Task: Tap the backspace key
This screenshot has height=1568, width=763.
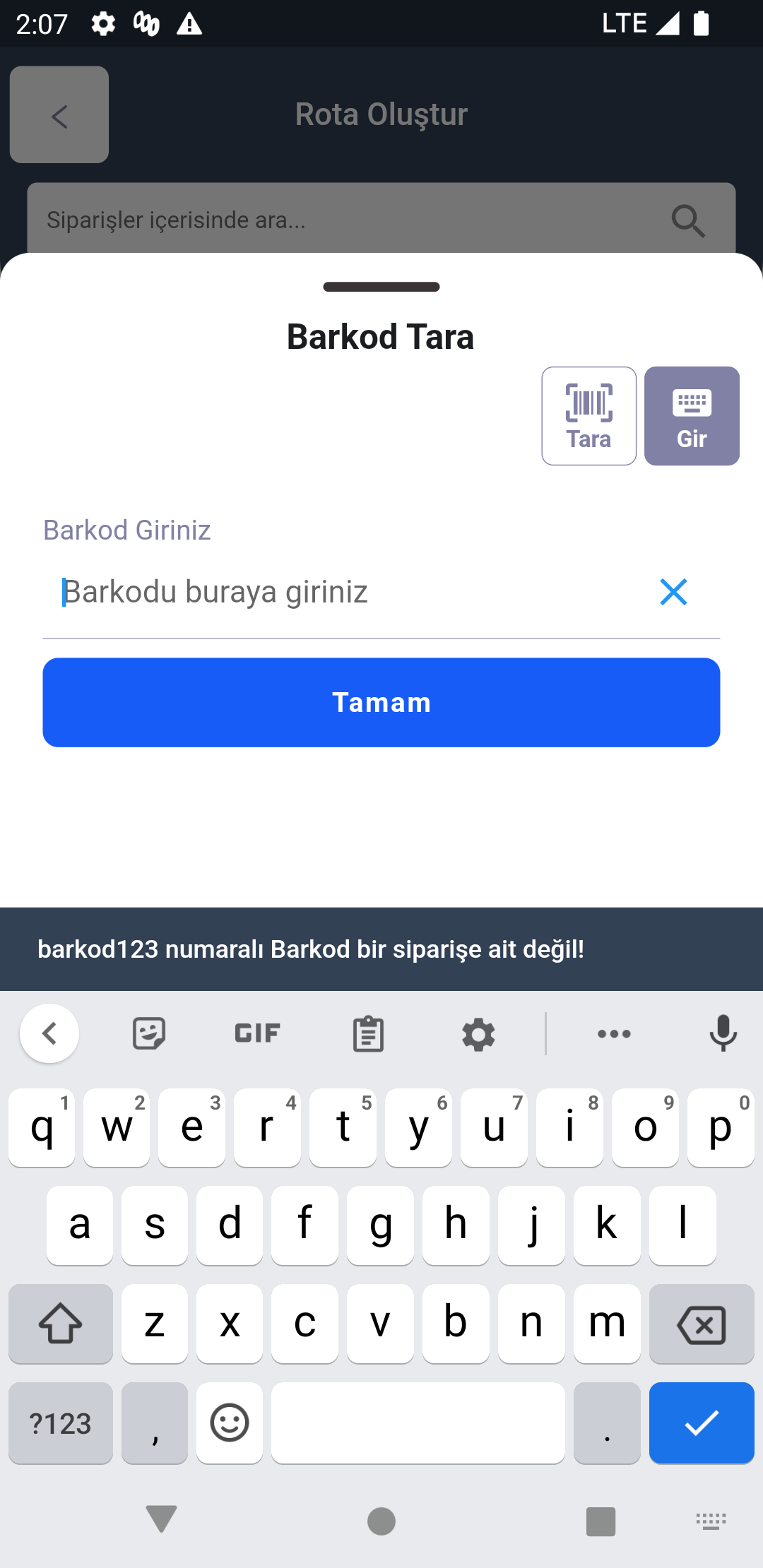Action: (702, 1324)
